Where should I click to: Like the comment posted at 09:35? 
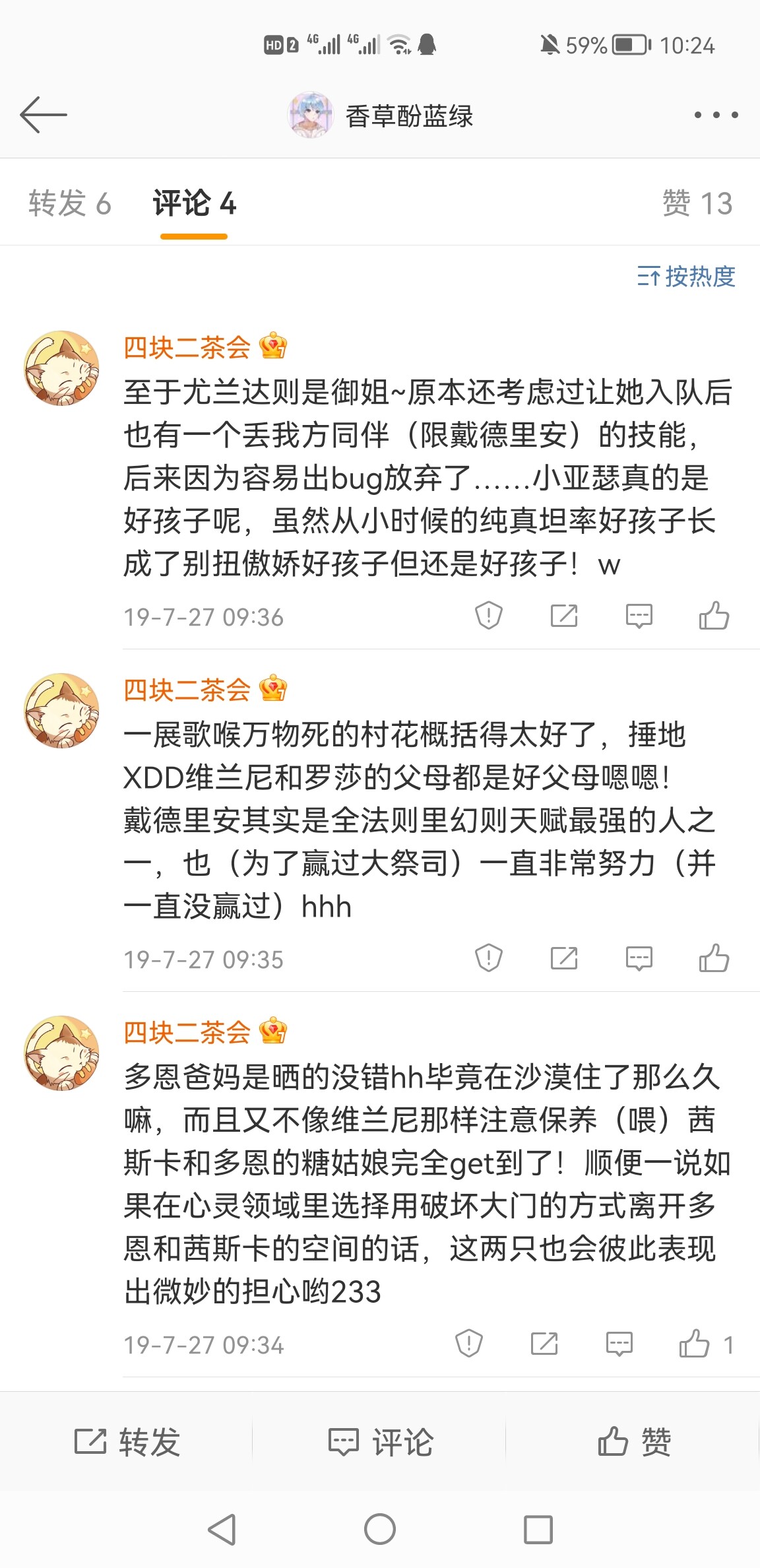click(x=714, y=958)
